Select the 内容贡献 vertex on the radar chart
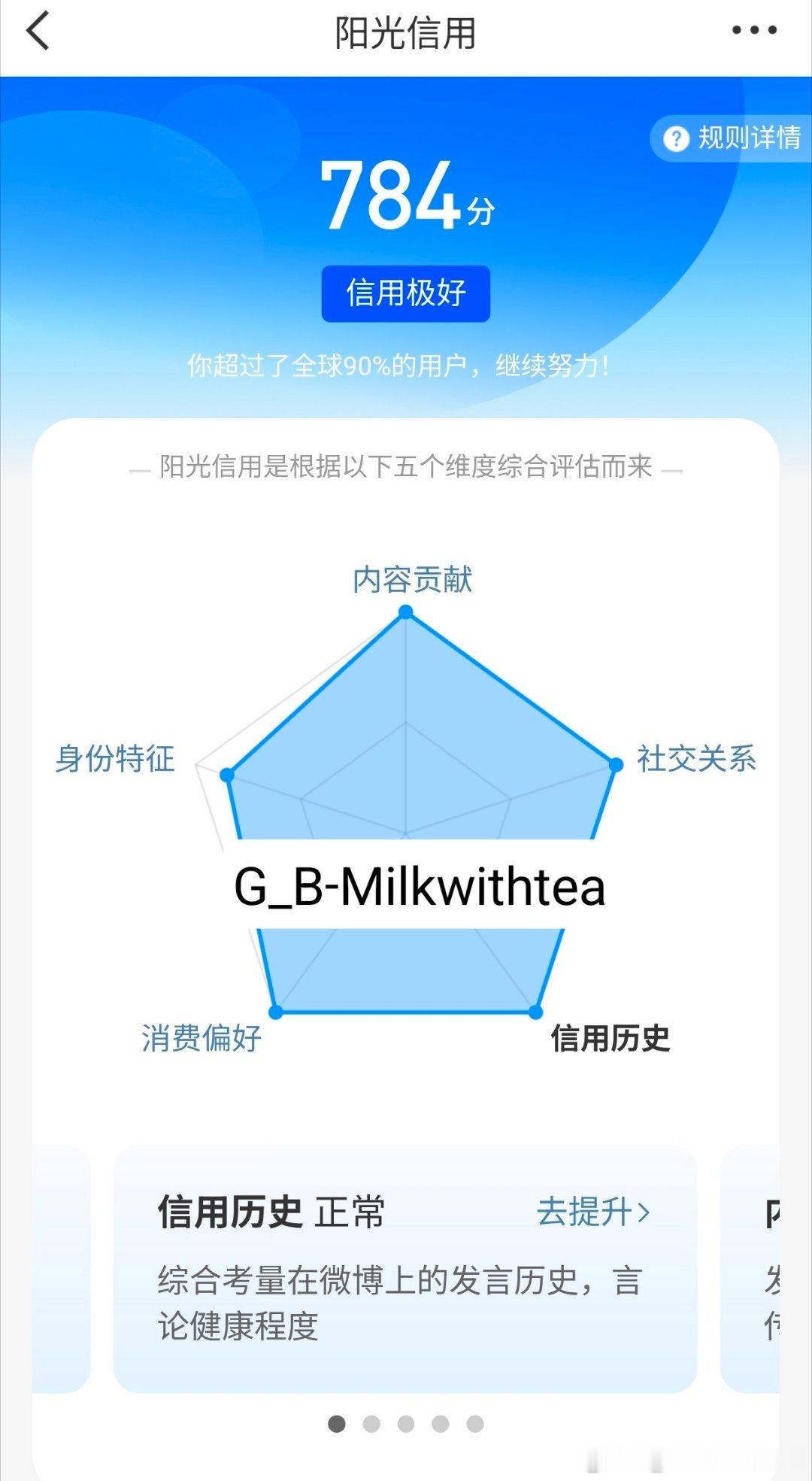 pyautogui.click(x=406, y=613)
